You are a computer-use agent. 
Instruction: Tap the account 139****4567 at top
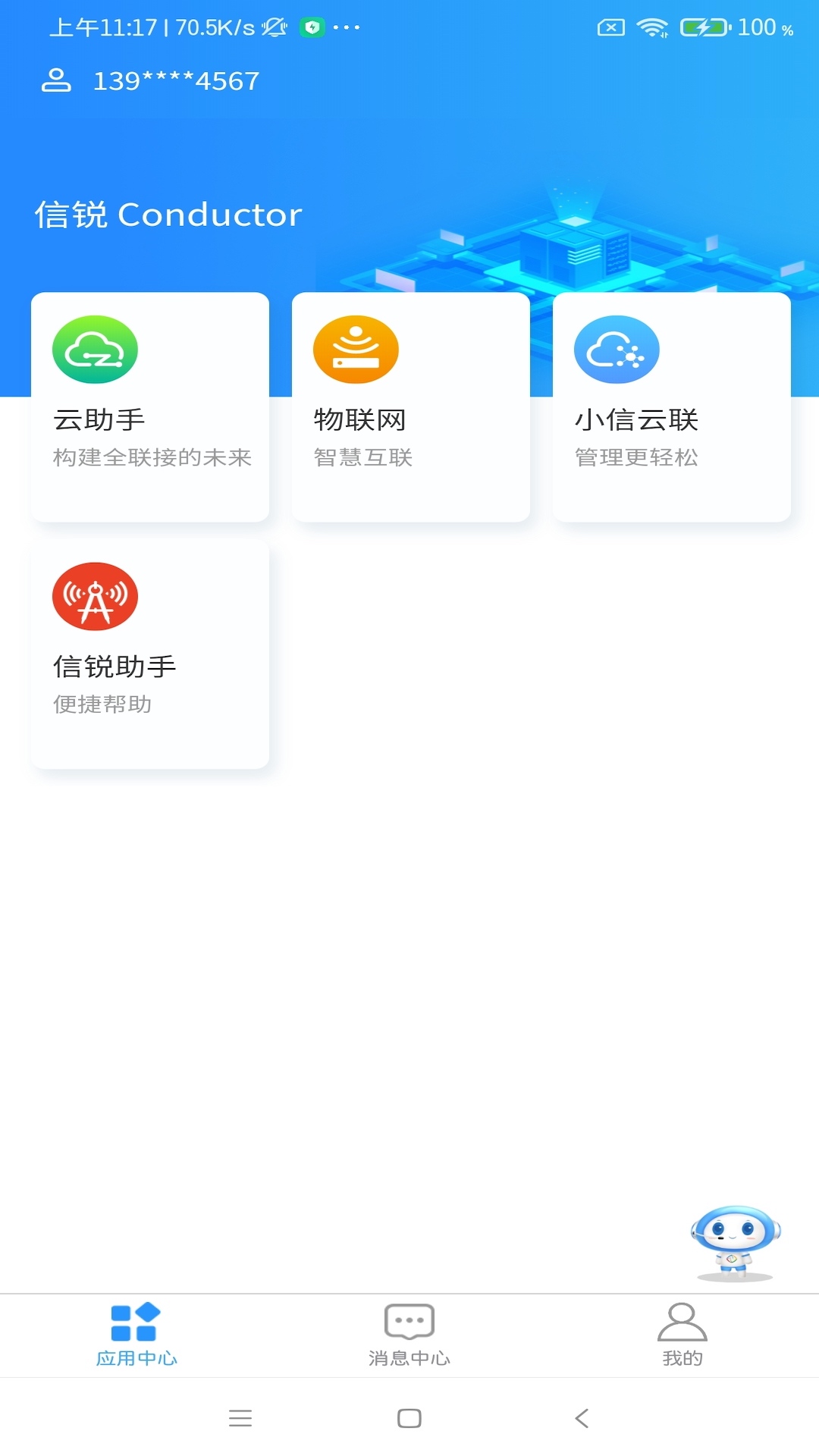tap(151, 81)
